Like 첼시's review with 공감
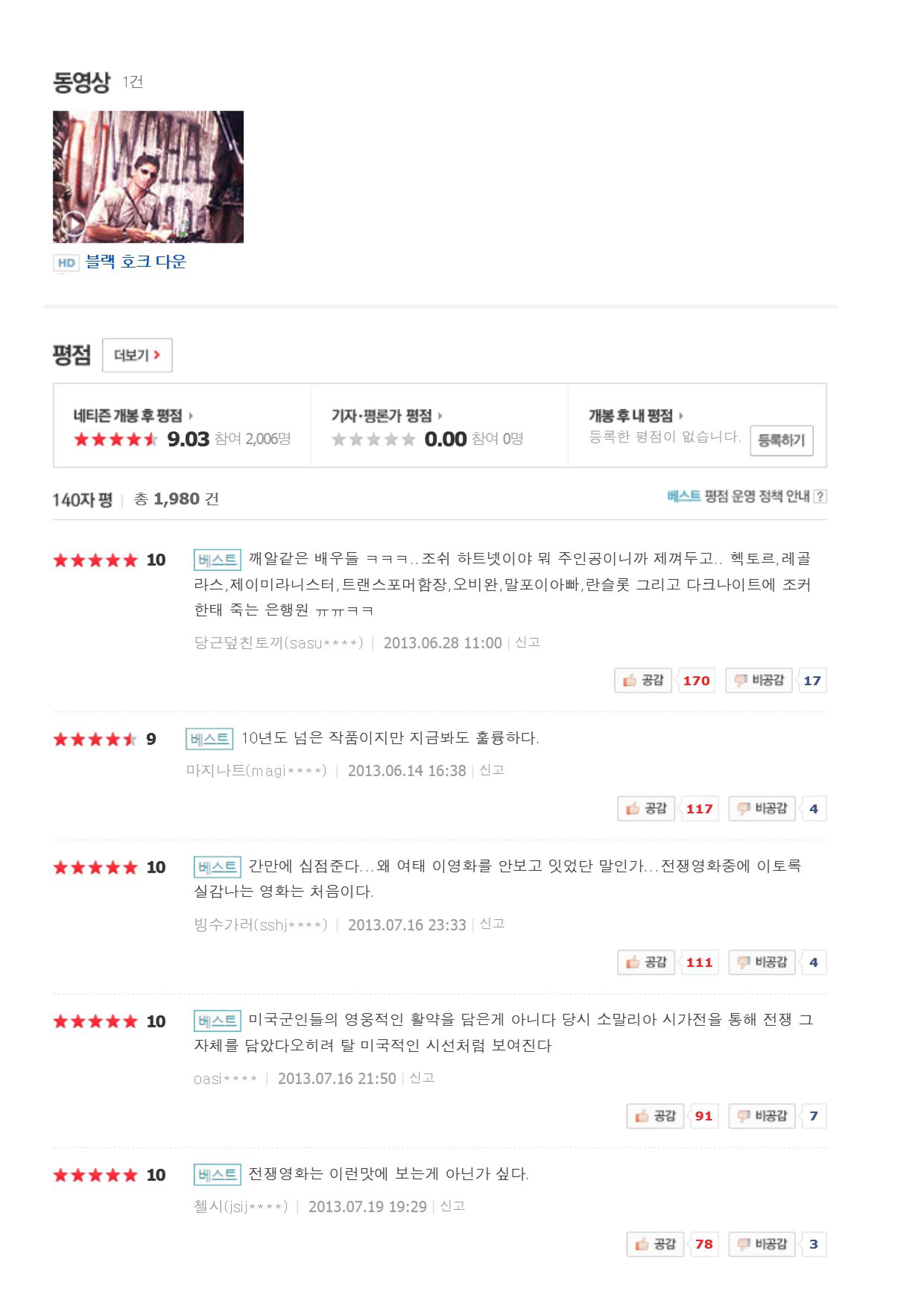Image resolution: width=924 pixels, height=1306 pixels. pyautogui.click(x=655, y=1244)
